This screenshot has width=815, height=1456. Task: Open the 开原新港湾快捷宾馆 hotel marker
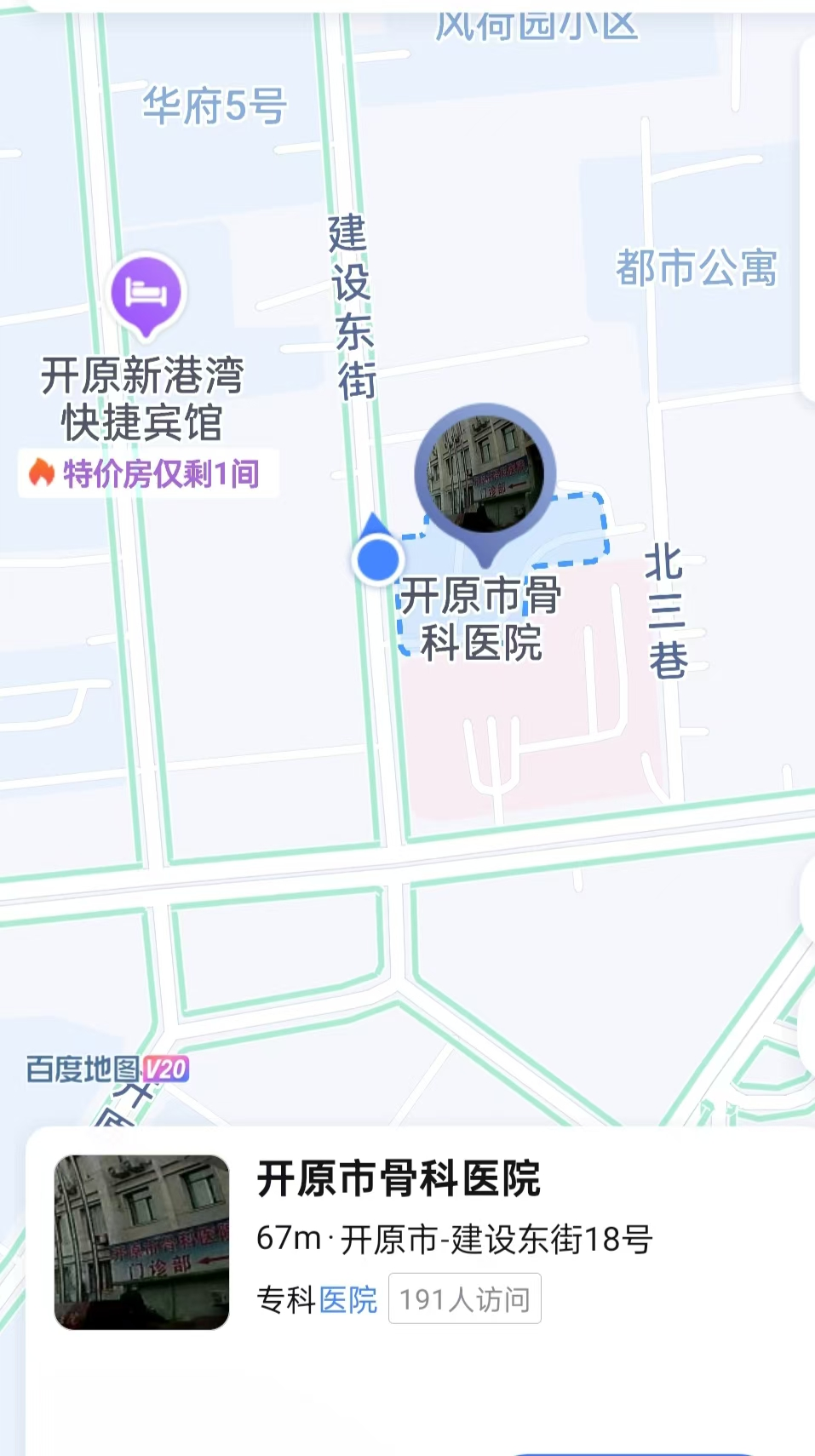146,294
